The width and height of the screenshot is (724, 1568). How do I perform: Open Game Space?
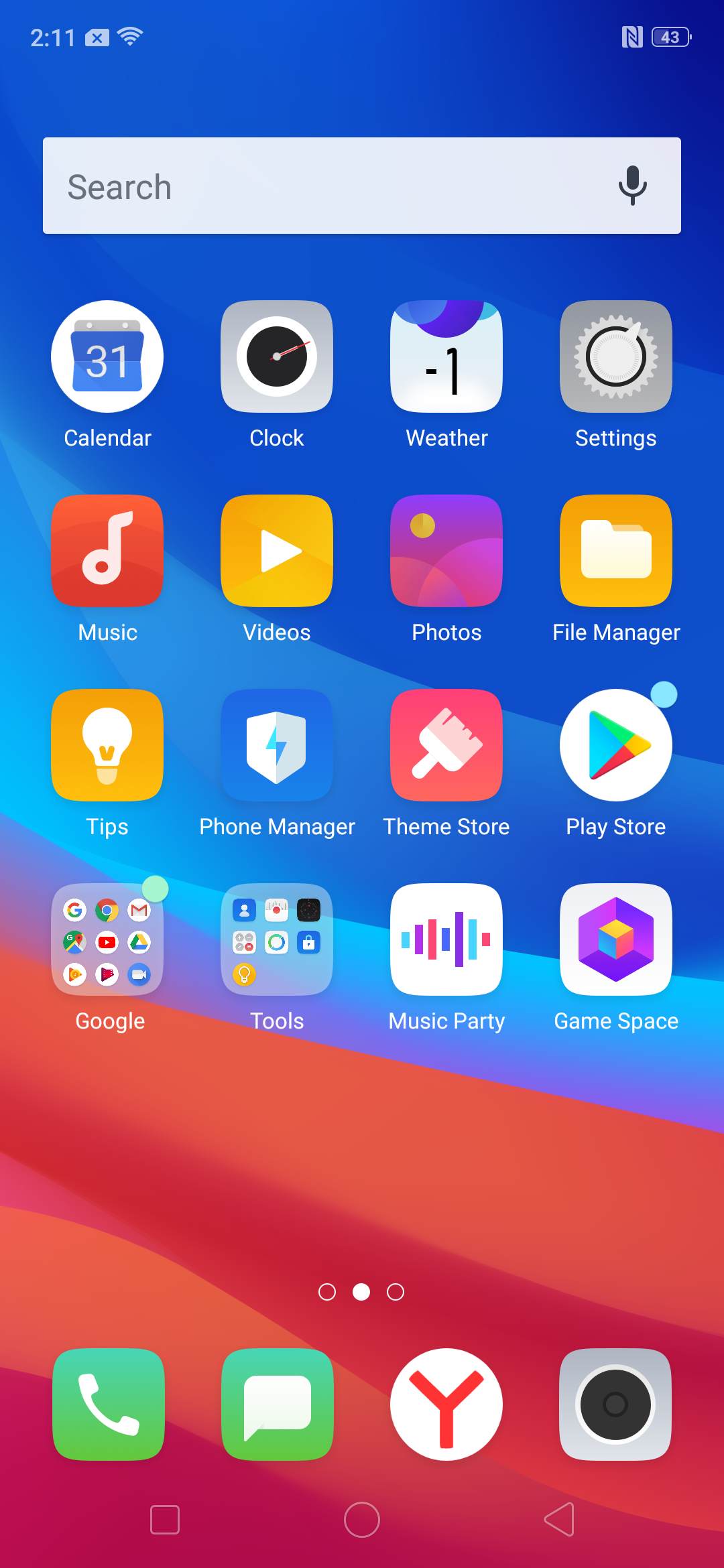tap(616, 939)
